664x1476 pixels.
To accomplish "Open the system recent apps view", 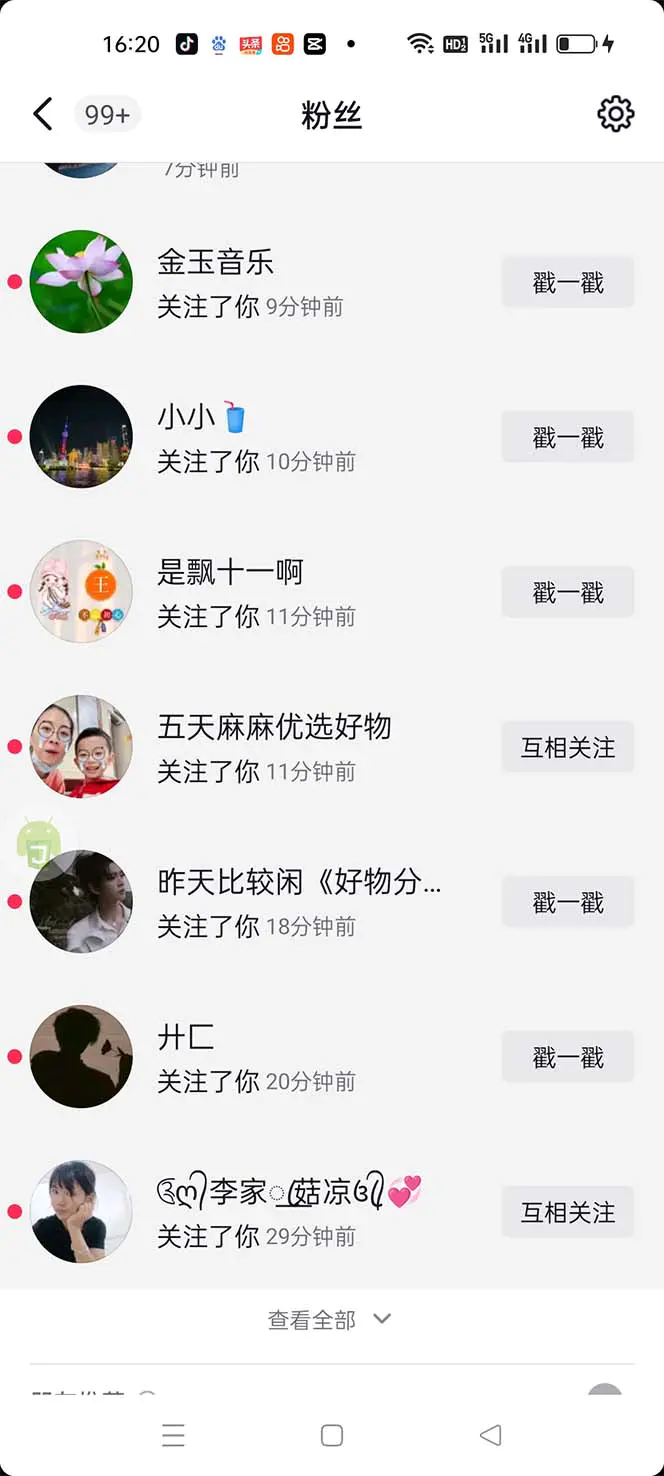I will pyautogui.click(x=173, y=1435).
